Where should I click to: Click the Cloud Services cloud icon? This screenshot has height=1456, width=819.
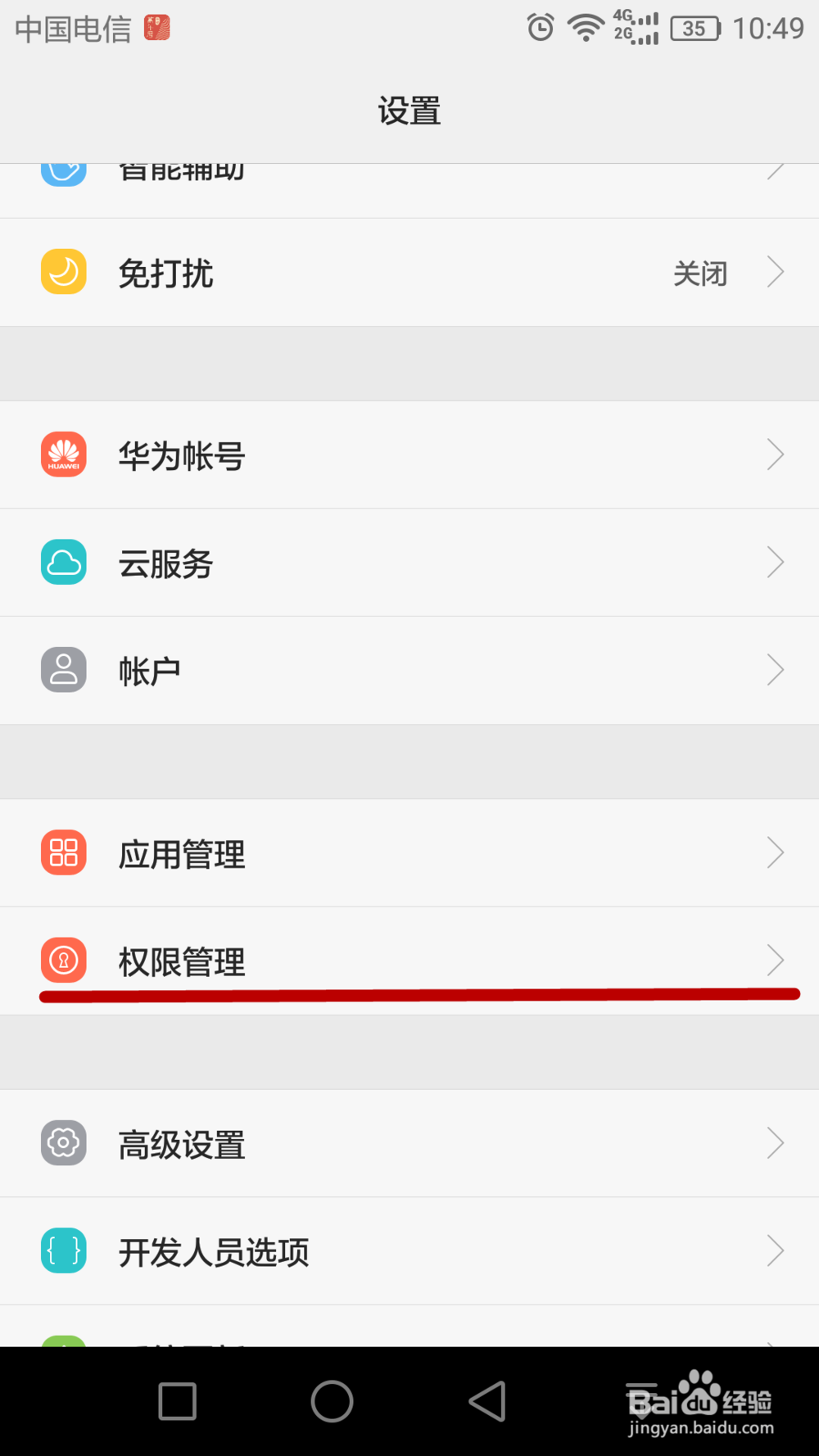(x=63, y=562)
